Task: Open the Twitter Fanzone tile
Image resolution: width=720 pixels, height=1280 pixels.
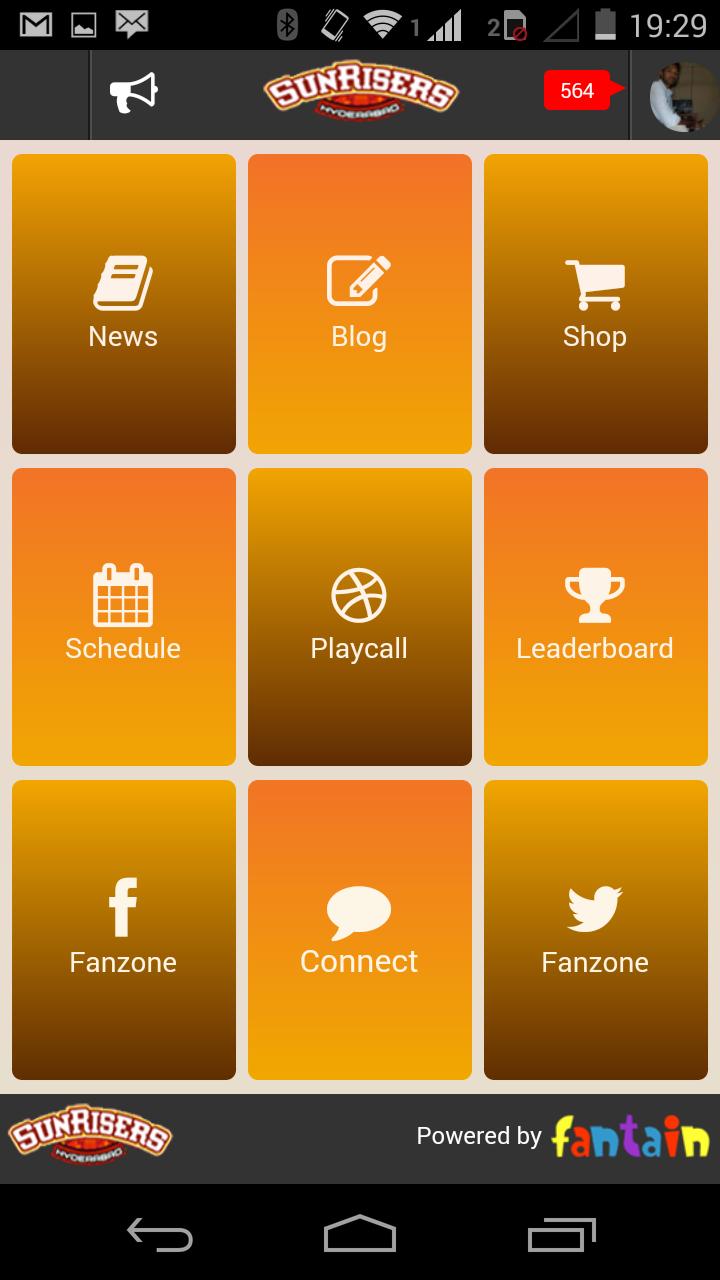Action: pos(596,930)
